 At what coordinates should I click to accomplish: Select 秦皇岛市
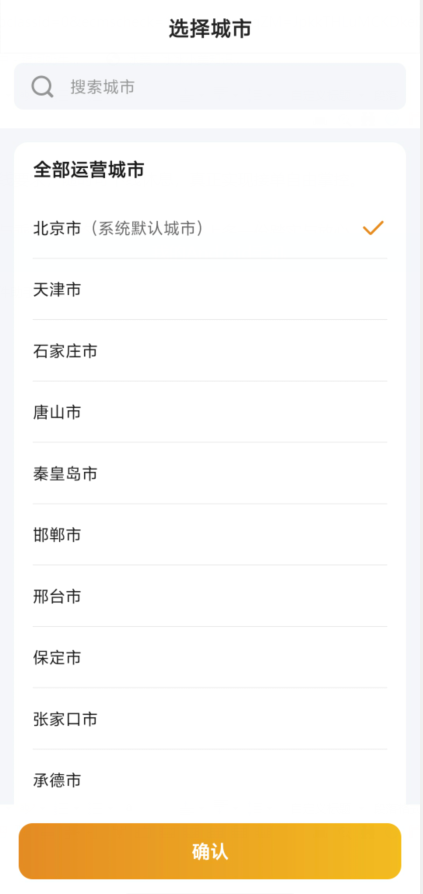[x=210, y=473]
